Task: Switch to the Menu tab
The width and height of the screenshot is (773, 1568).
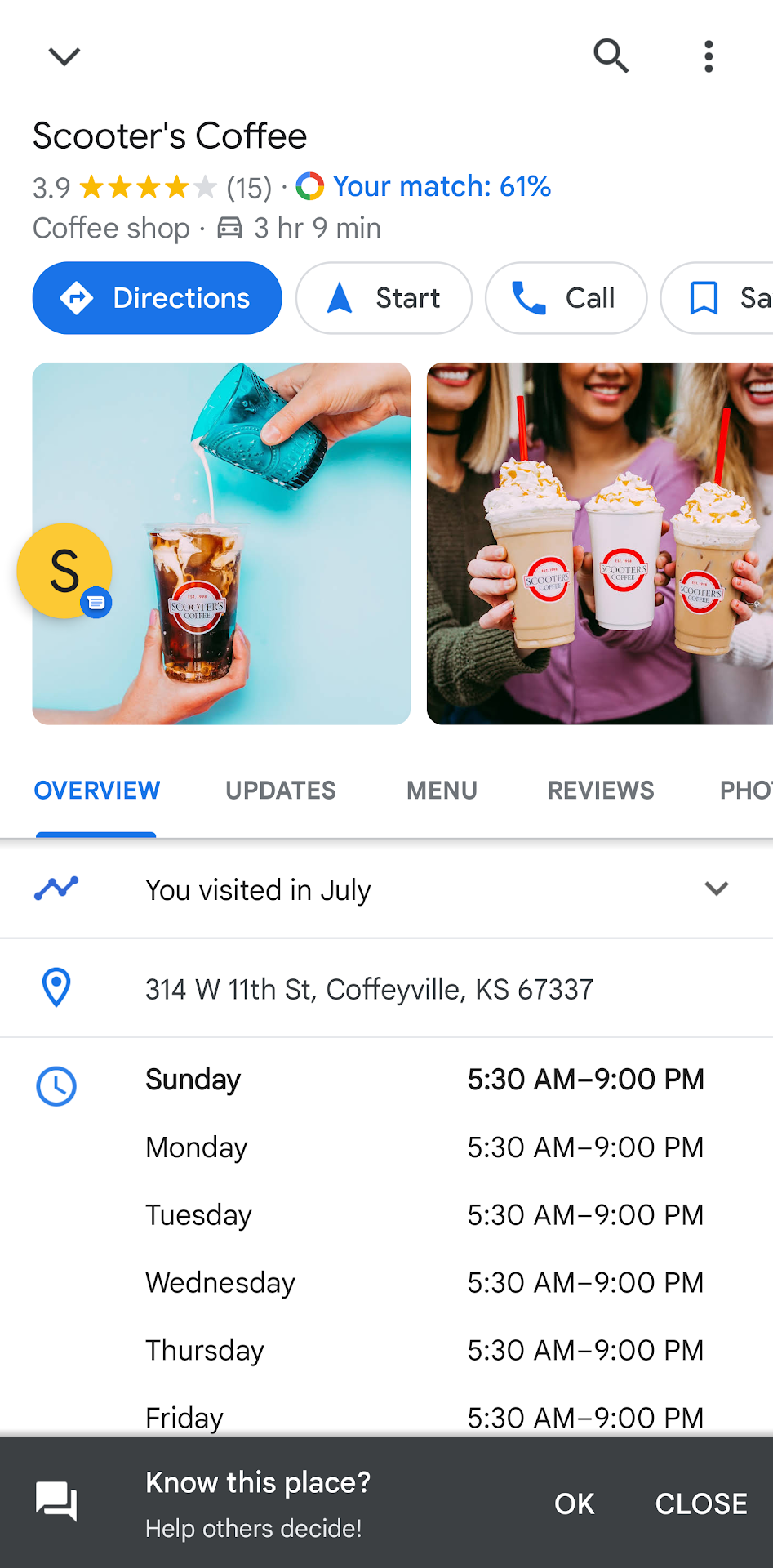Action: (x=442, y=791)
